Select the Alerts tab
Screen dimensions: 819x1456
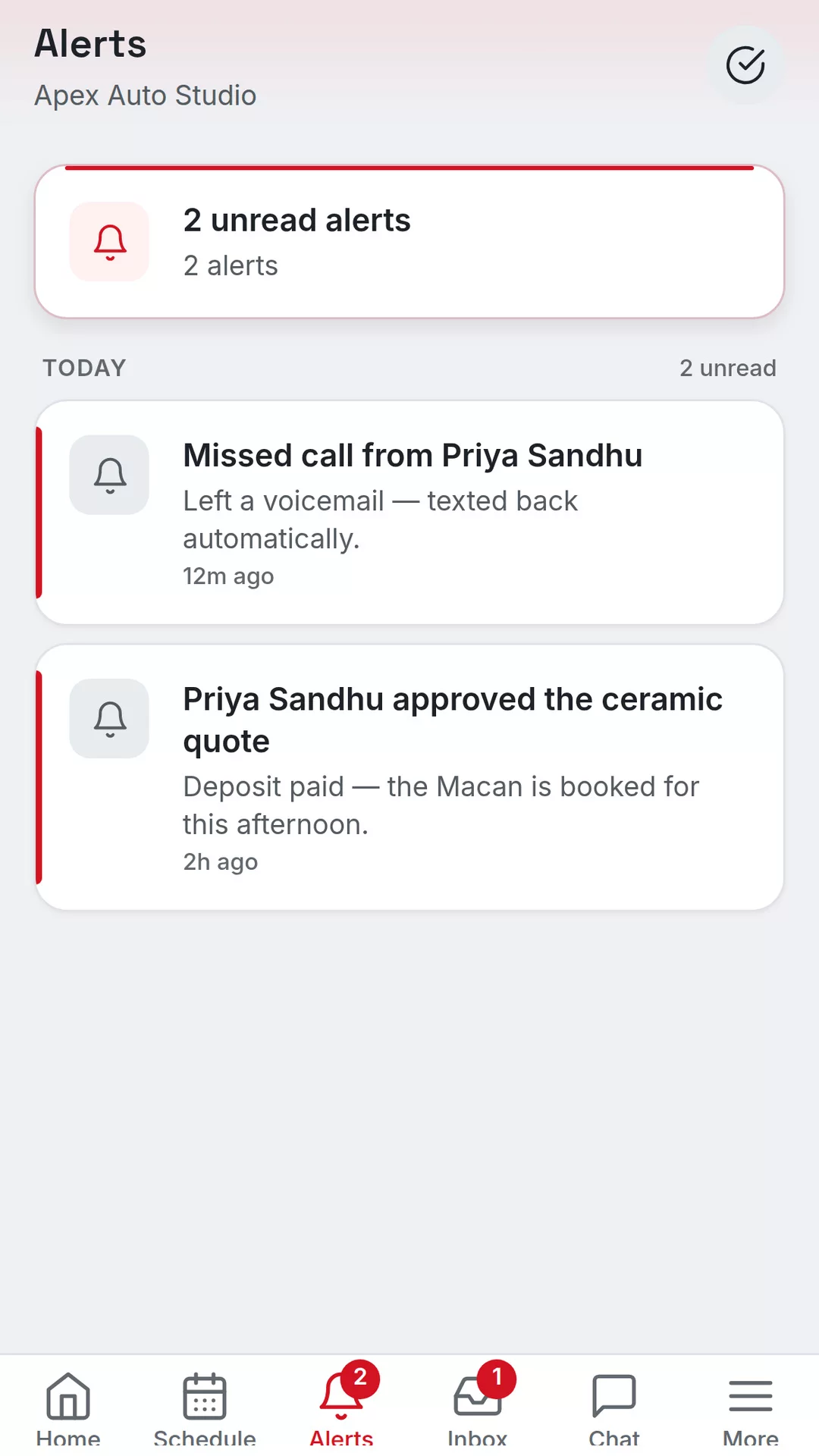tap(341, 1407)
